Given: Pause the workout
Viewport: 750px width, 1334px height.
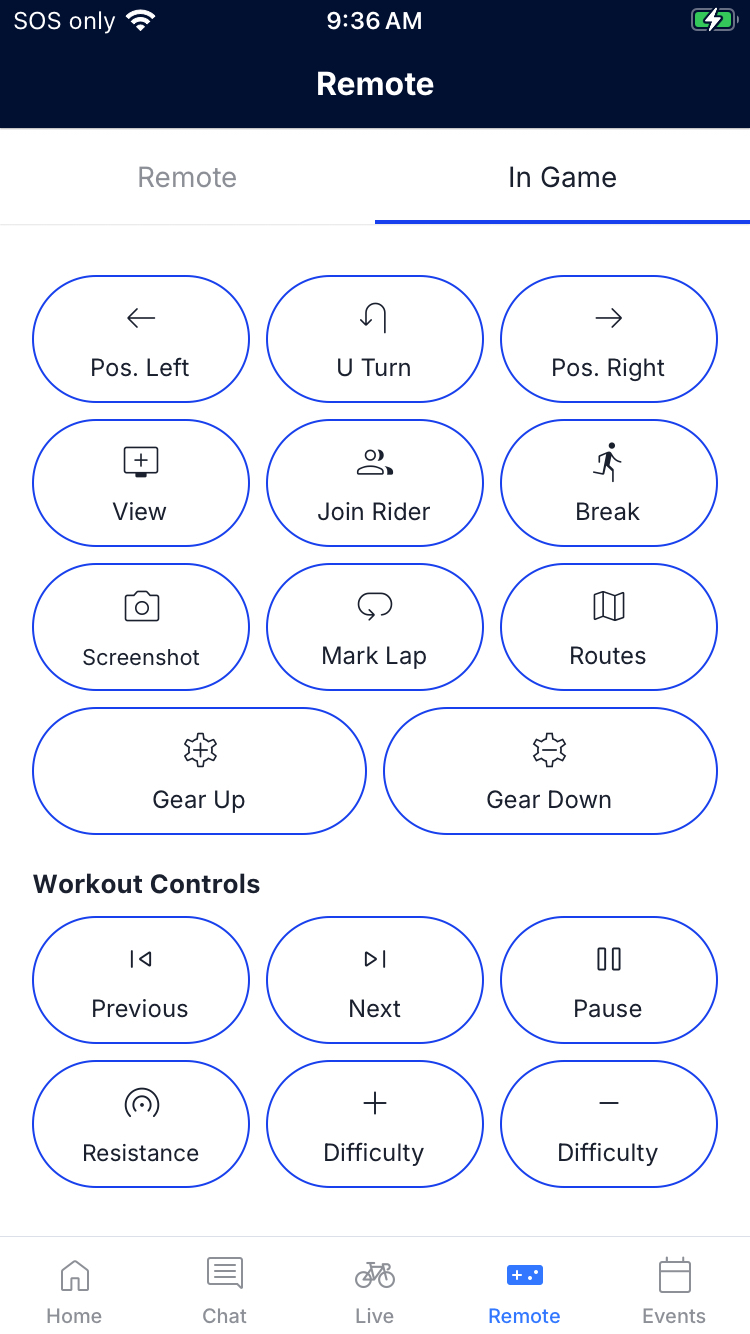Looking at the screenshot, I should [608, 980].
